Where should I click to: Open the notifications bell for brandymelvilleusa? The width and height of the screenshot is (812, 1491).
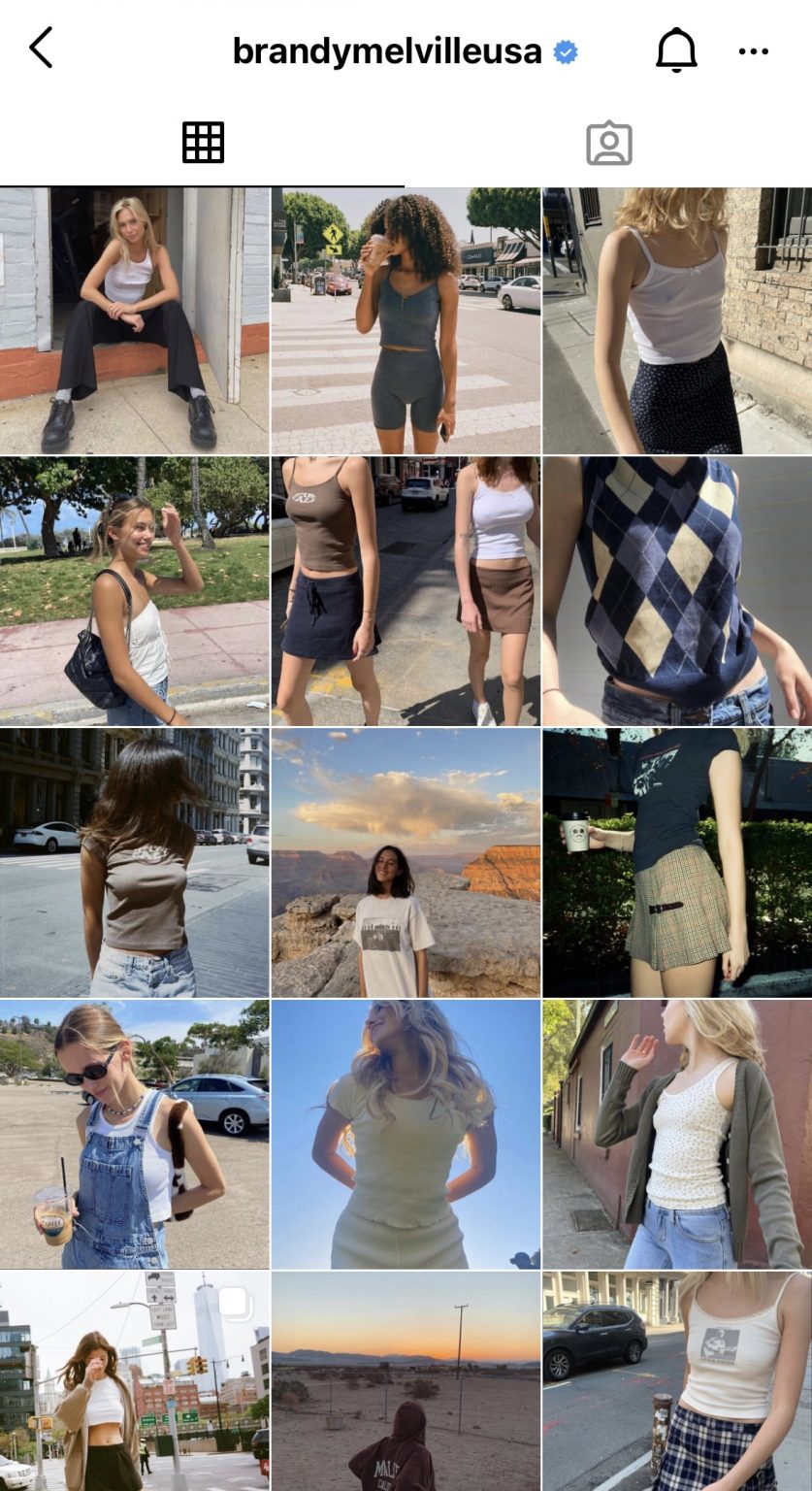676,50
